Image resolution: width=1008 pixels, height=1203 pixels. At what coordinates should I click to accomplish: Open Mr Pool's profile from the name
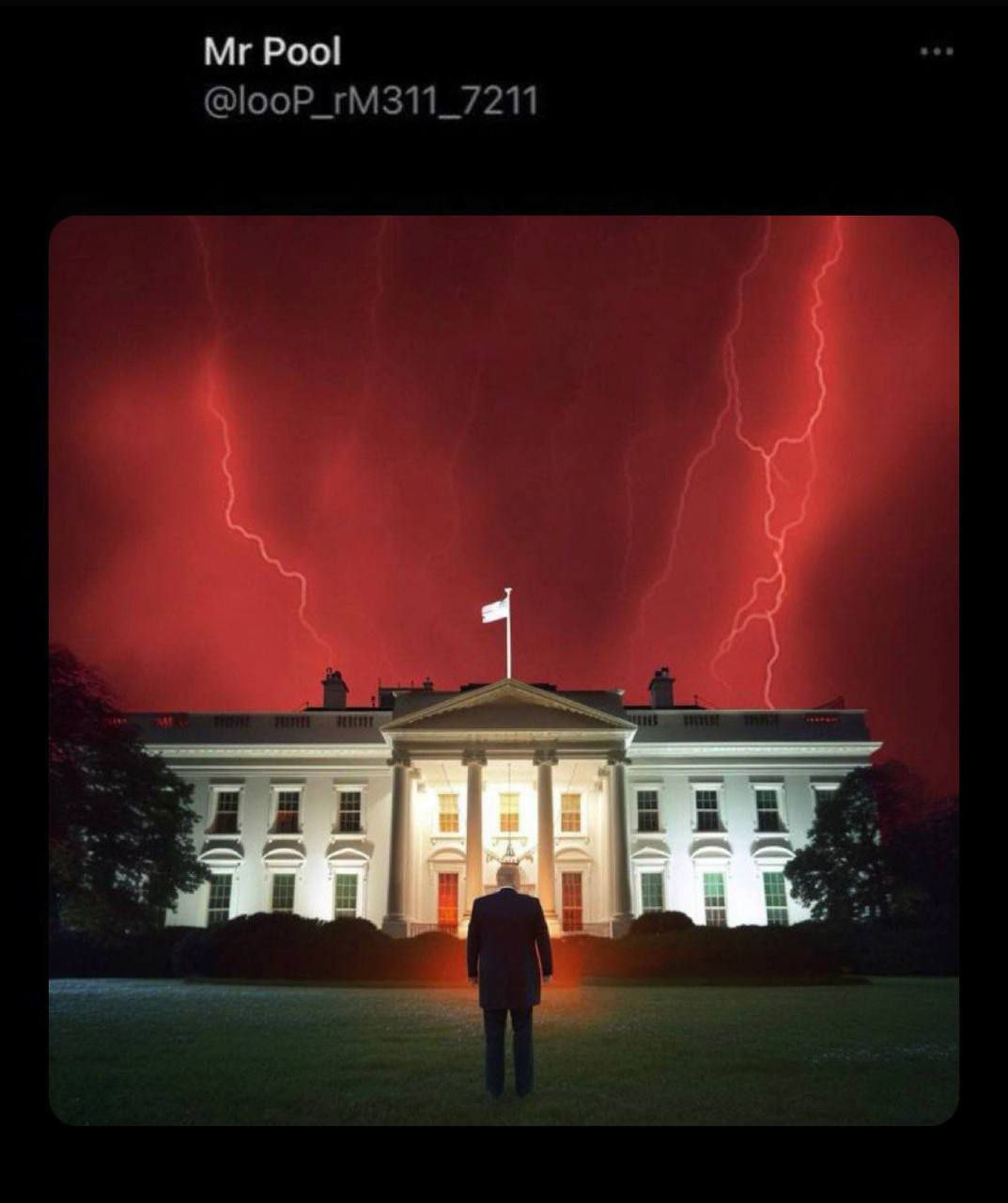(x=271, y=52)
